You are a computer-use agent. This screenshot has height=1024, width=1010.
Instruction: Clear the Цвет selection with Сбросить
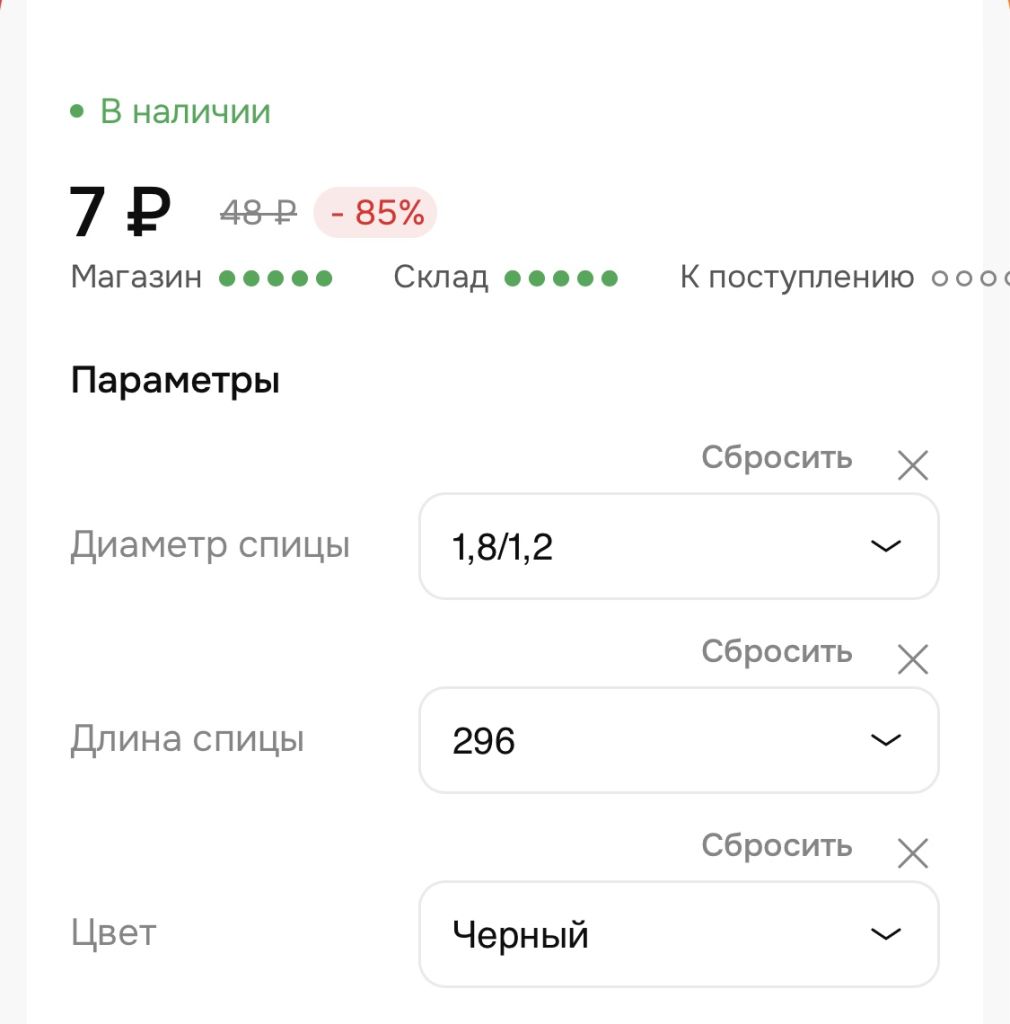[777, 846]
